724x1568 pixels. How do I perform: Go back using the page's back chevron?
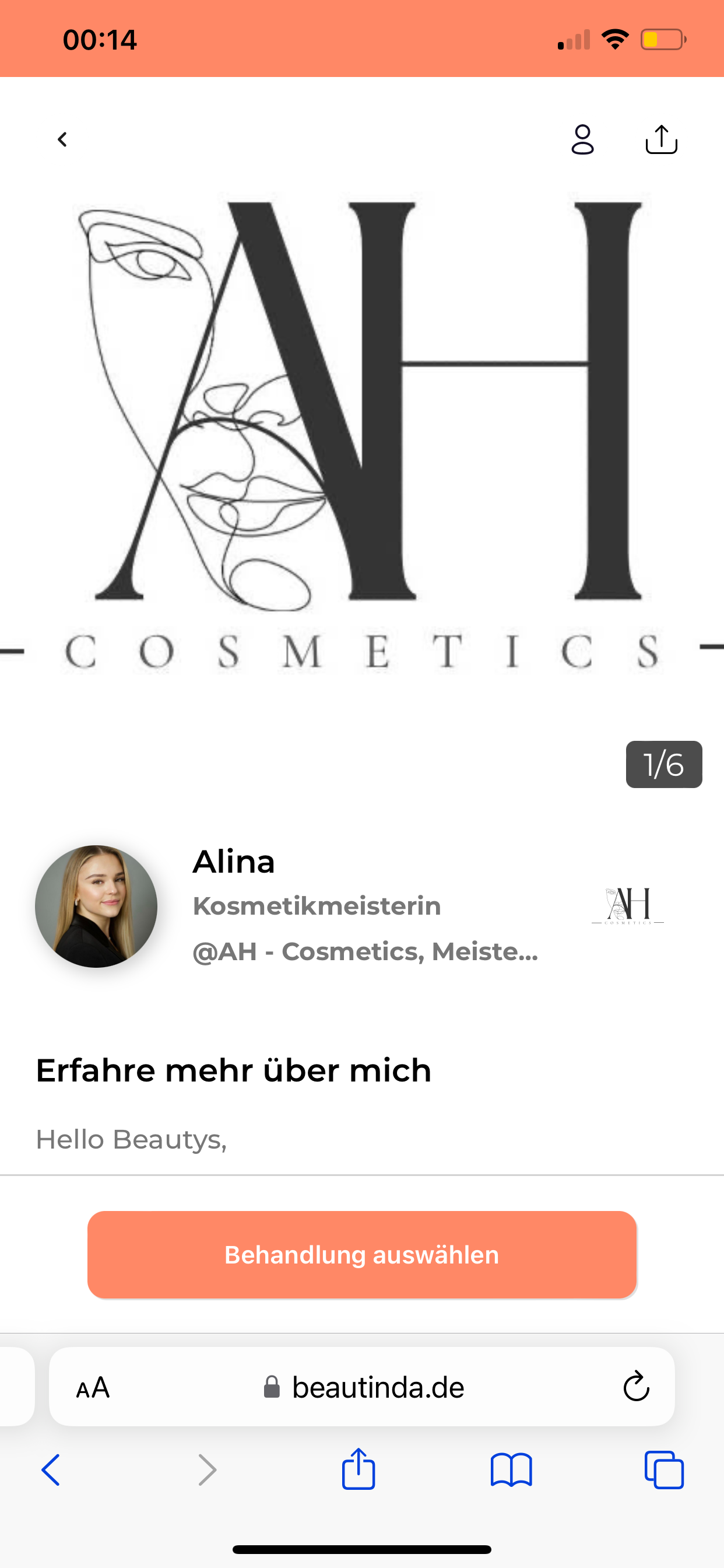click(x=62, y=139)
